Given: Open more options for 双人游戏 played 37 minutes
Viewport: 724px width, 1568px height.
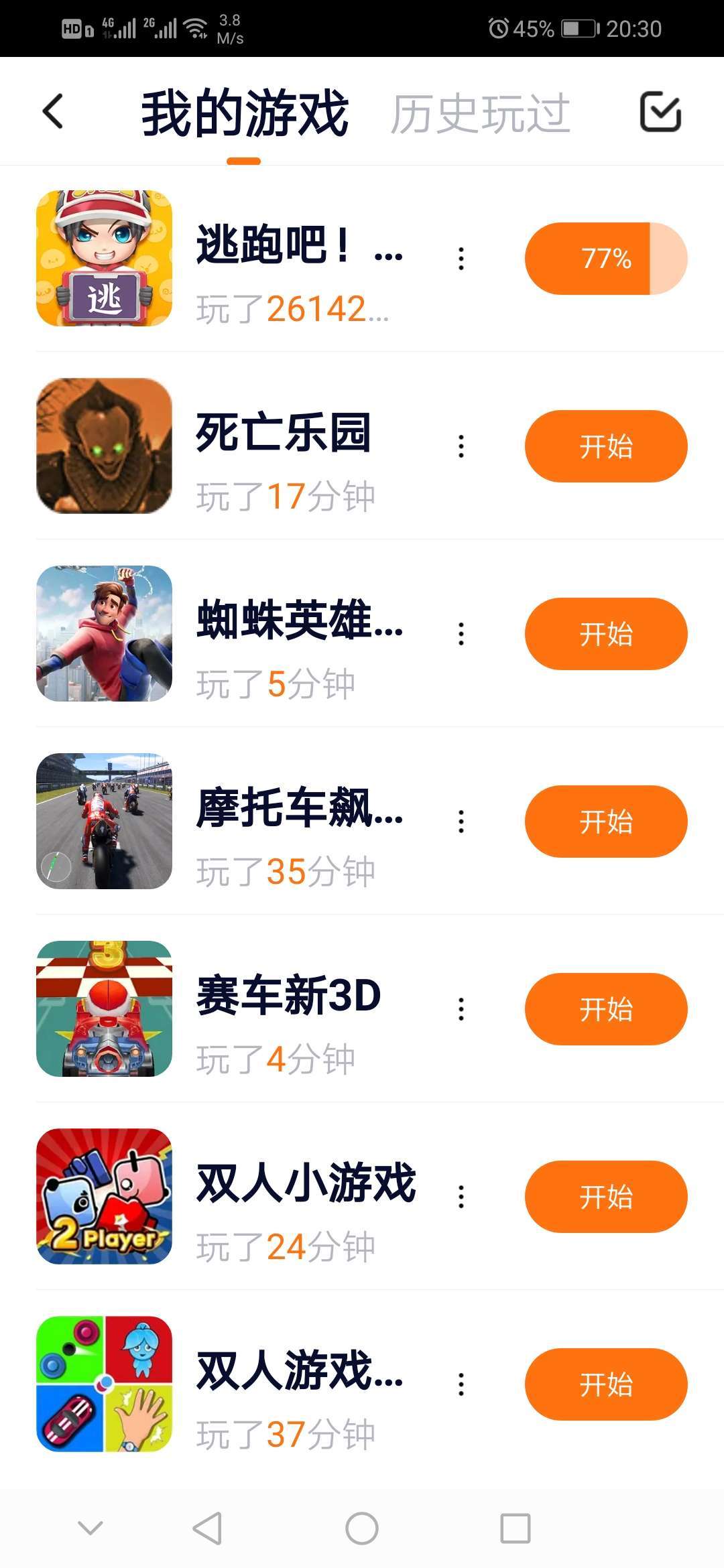Looking at the screenshot, I should (461, 1384).
